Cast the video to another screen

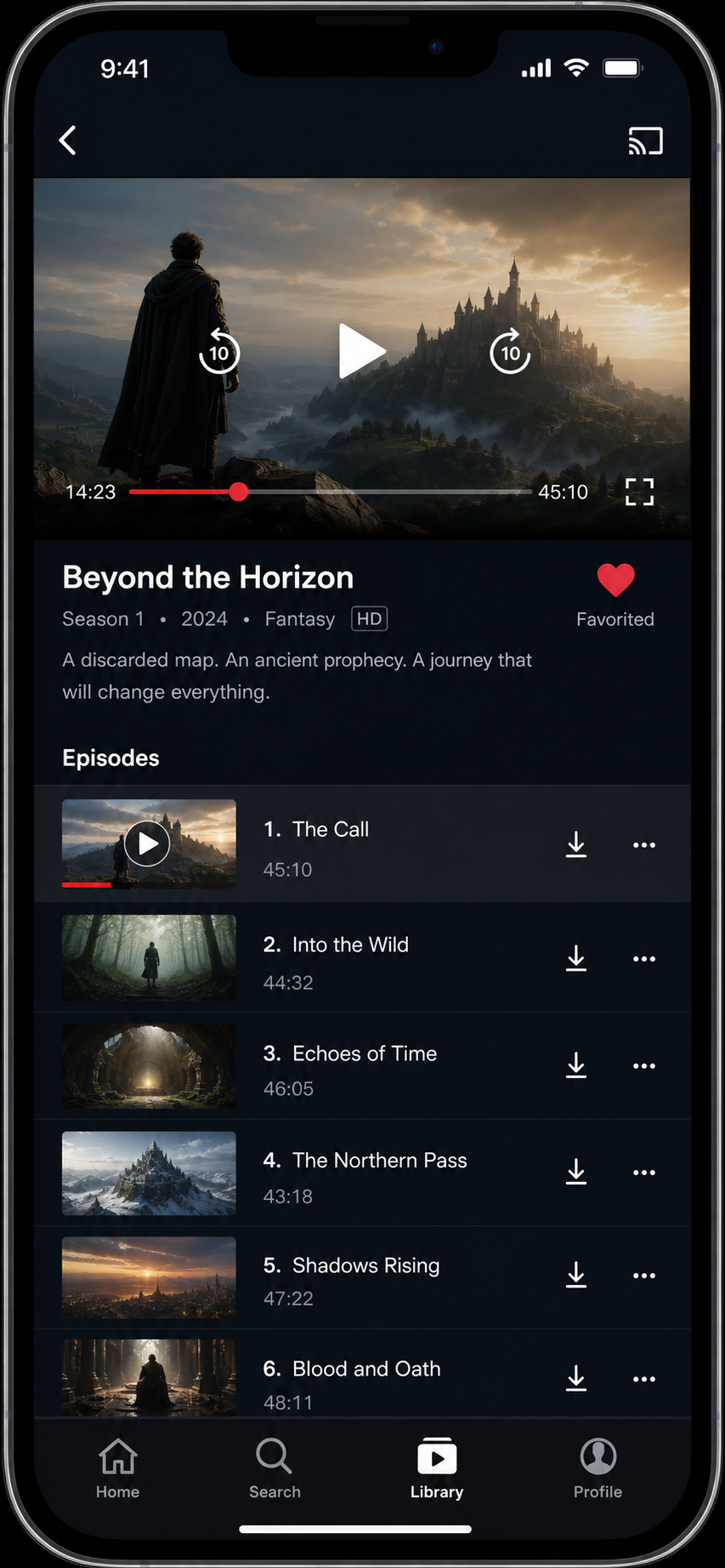pos(645,141)
